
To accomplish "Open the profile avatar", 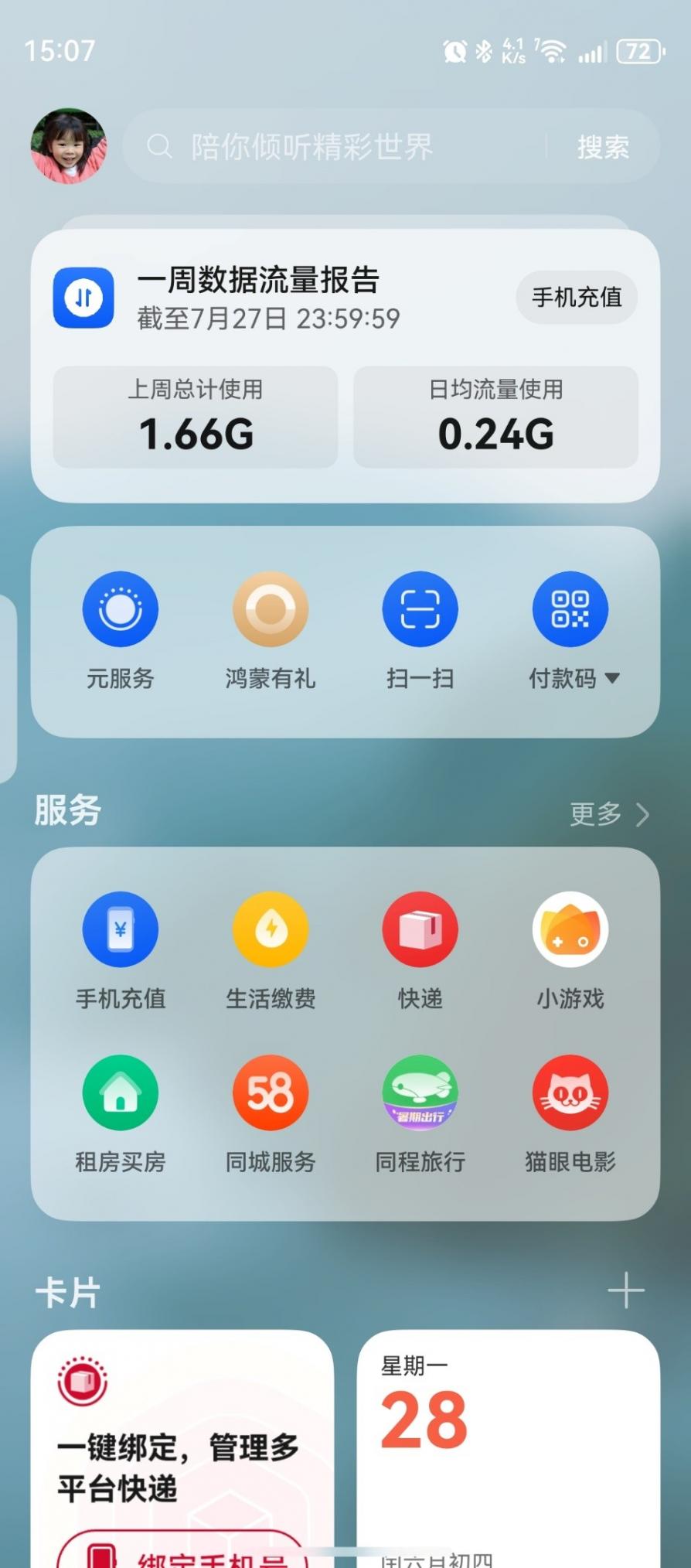I will [x=68, y=146].
